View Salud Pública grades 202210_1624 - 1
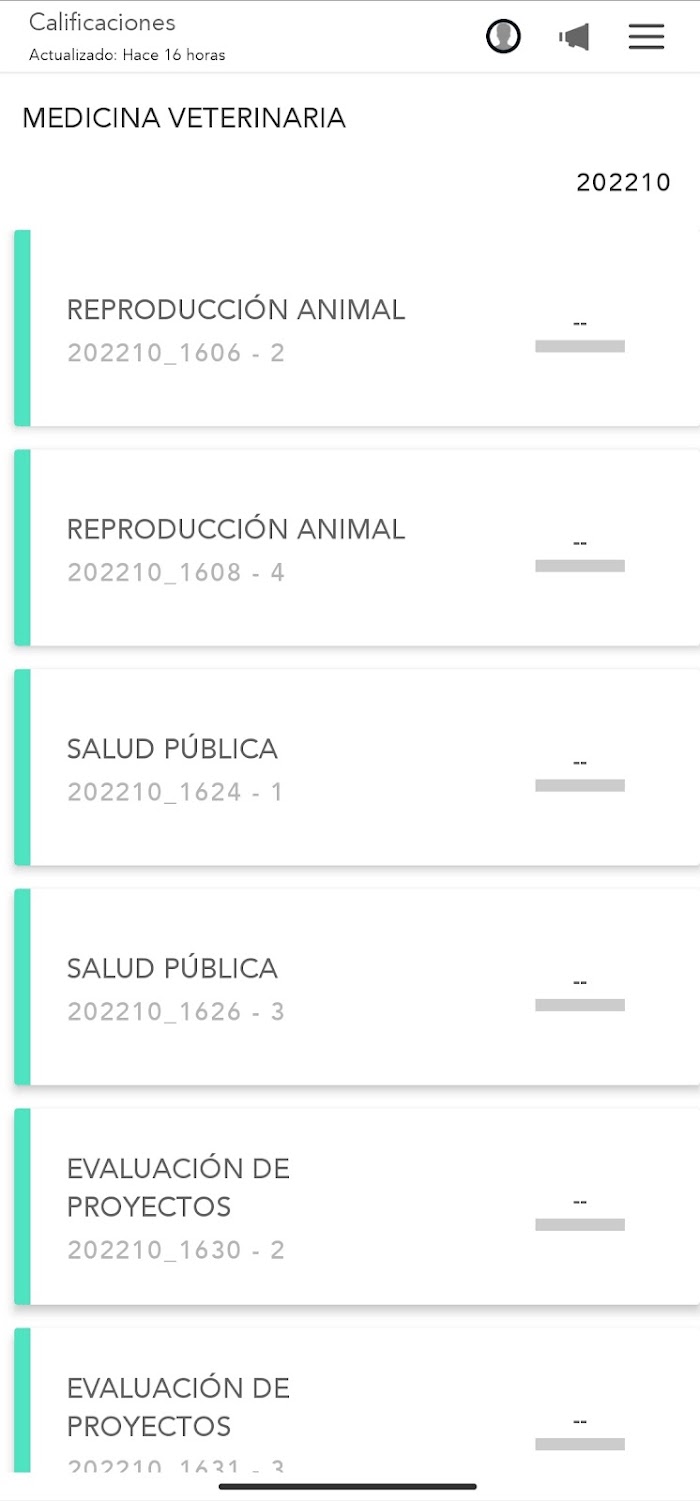700x1501 pixels. coord(357,767)
